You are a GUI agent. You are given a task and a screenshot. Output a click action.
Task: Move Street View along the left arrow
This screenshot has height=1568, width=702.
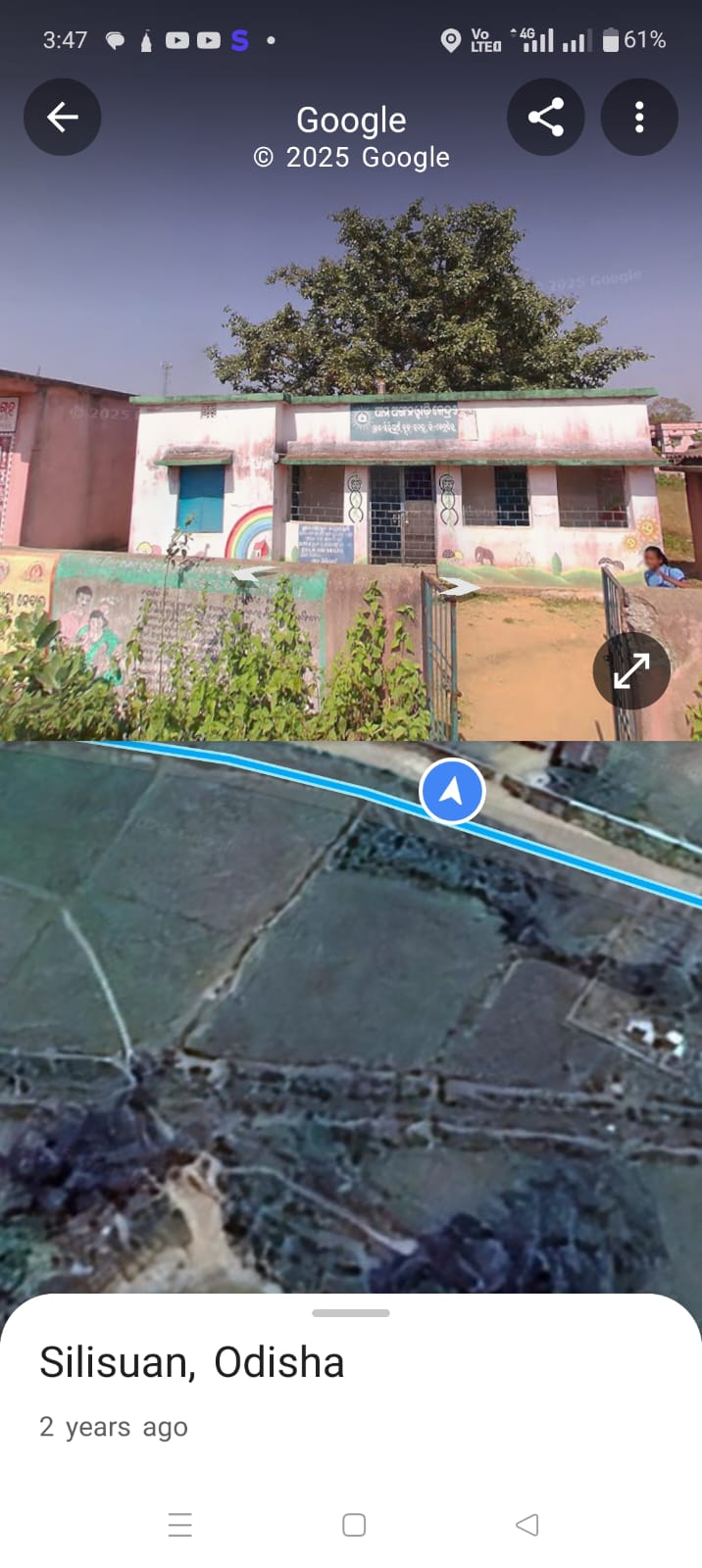252,576
